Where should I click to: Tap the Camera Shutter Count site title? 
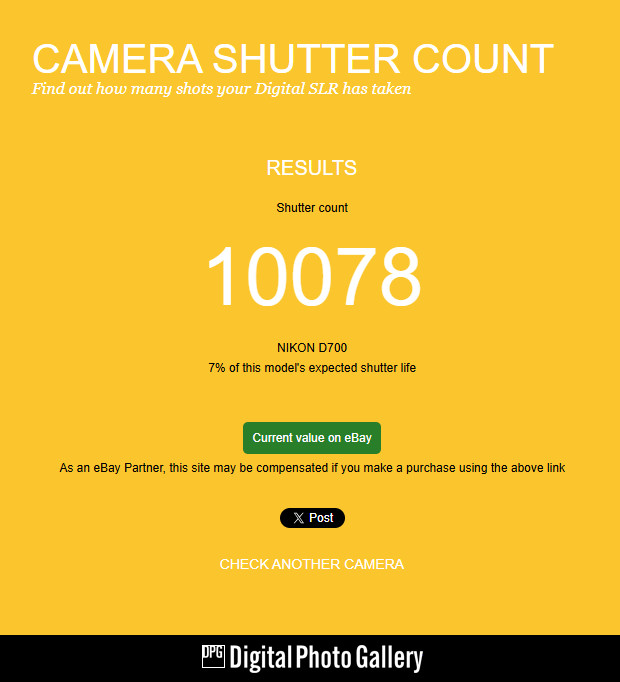point(292,59)
